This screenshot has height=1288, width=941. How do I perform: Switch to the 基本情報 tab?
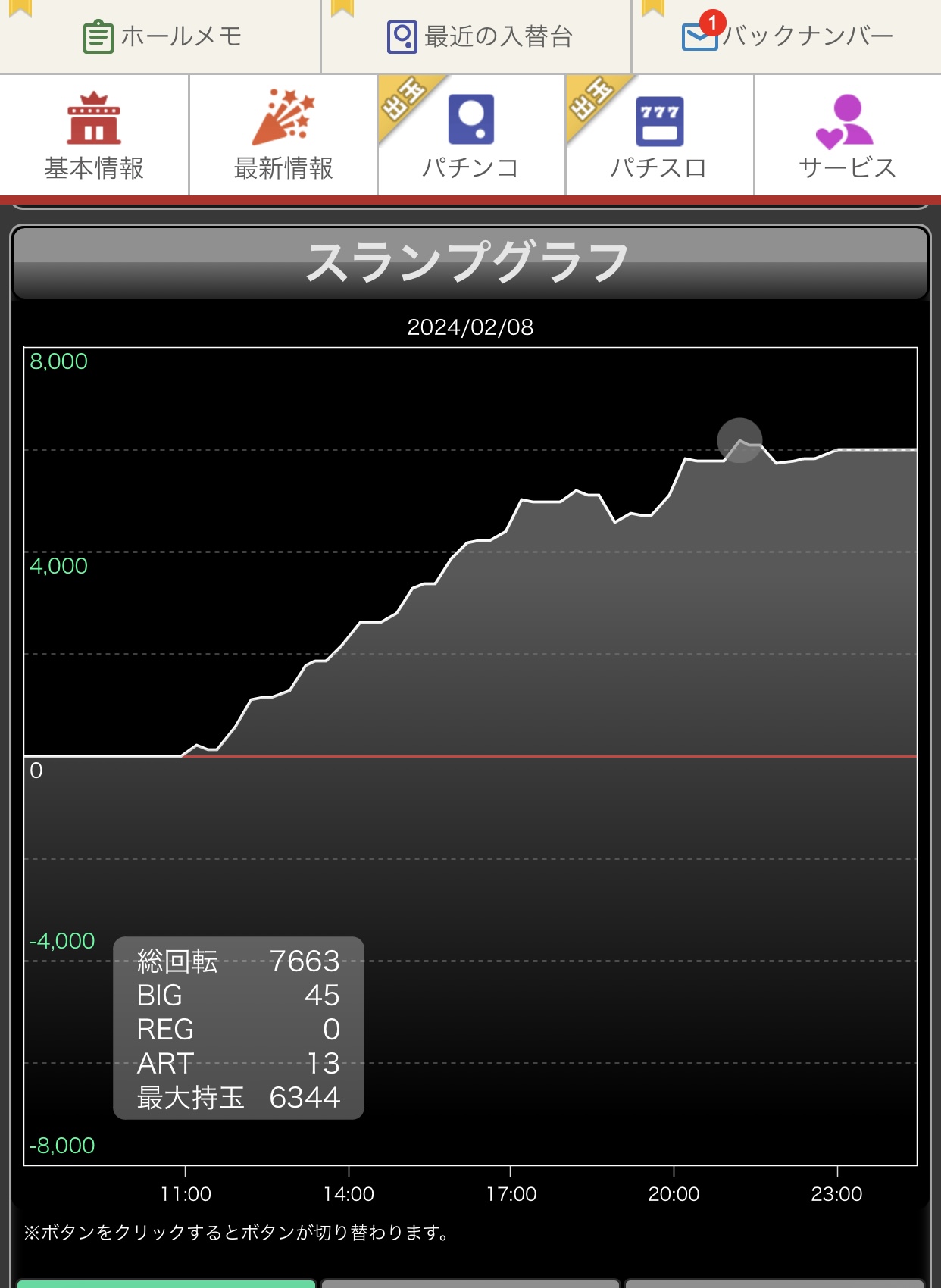point(94,136)
